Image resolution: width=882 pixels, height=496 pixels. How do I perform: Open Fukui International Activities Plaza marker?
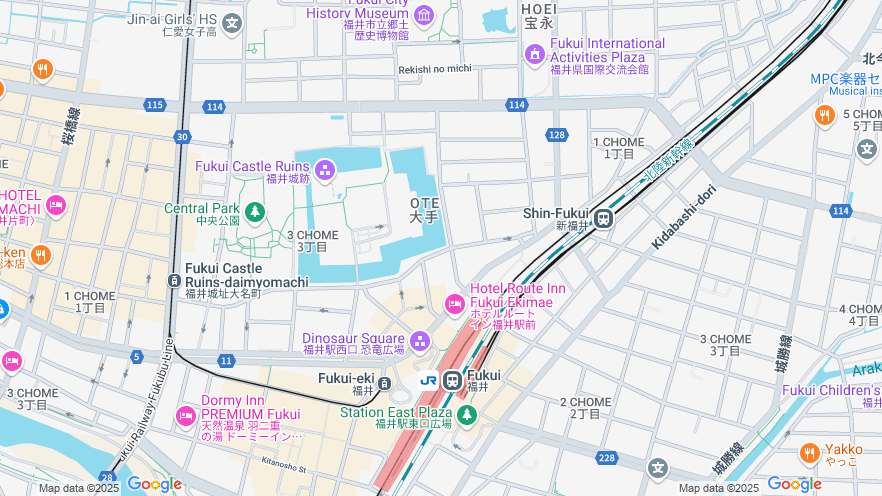[x=534, y=50]
